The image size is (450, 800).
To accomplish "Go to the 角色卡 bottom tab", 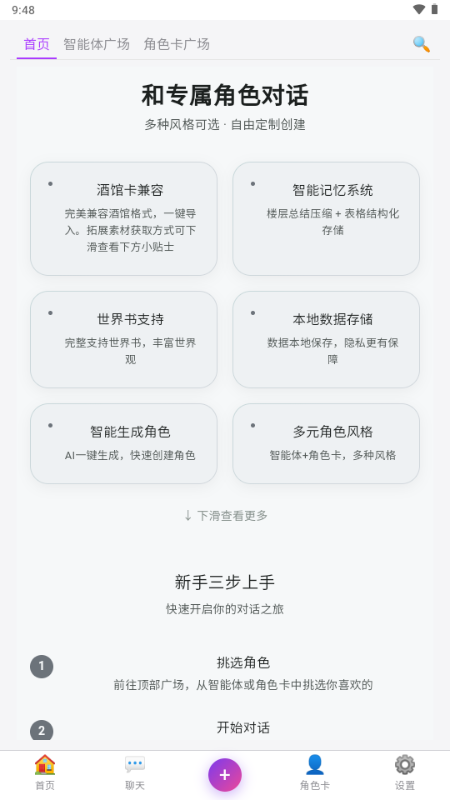I will (x=315, y=773).
